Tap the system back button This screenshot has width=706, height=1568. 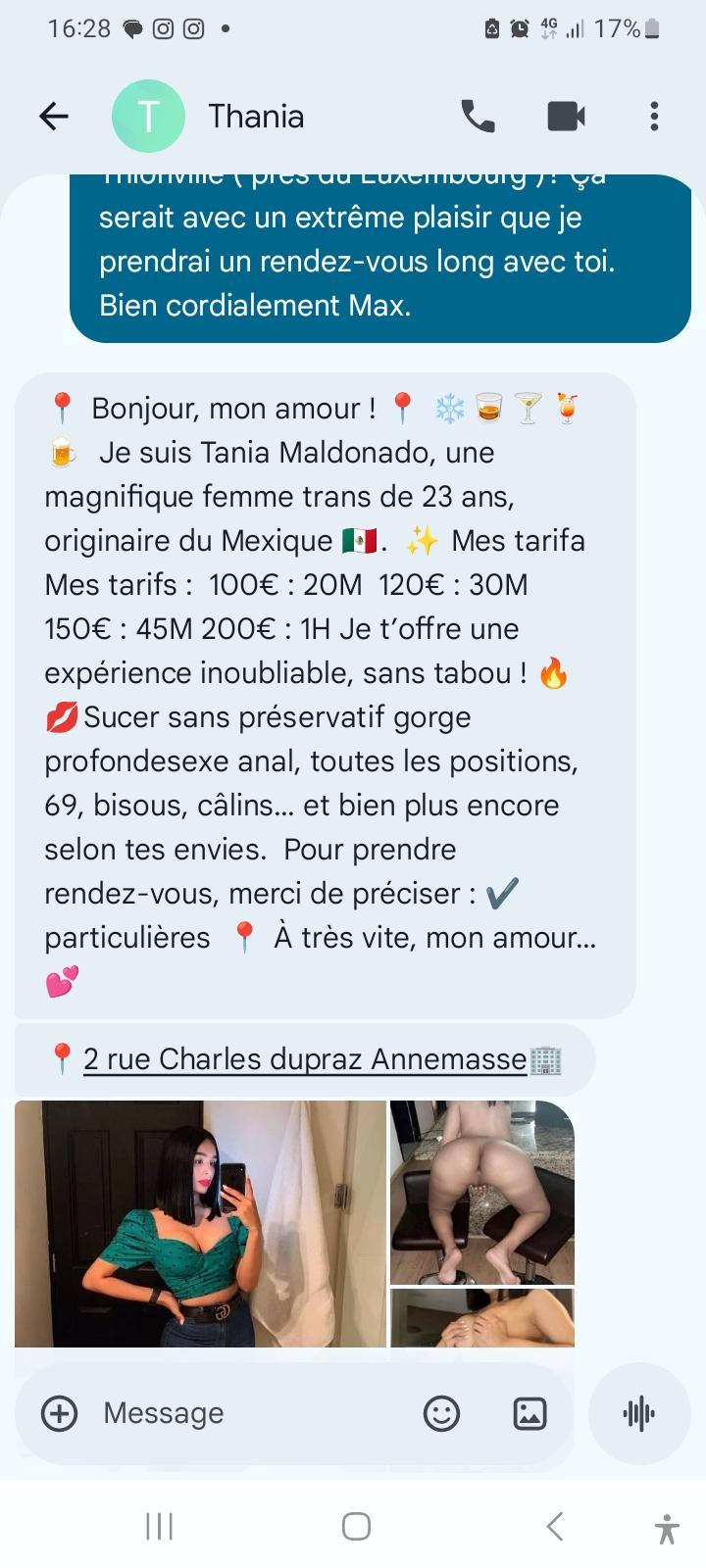click(x=554, y=1526)
